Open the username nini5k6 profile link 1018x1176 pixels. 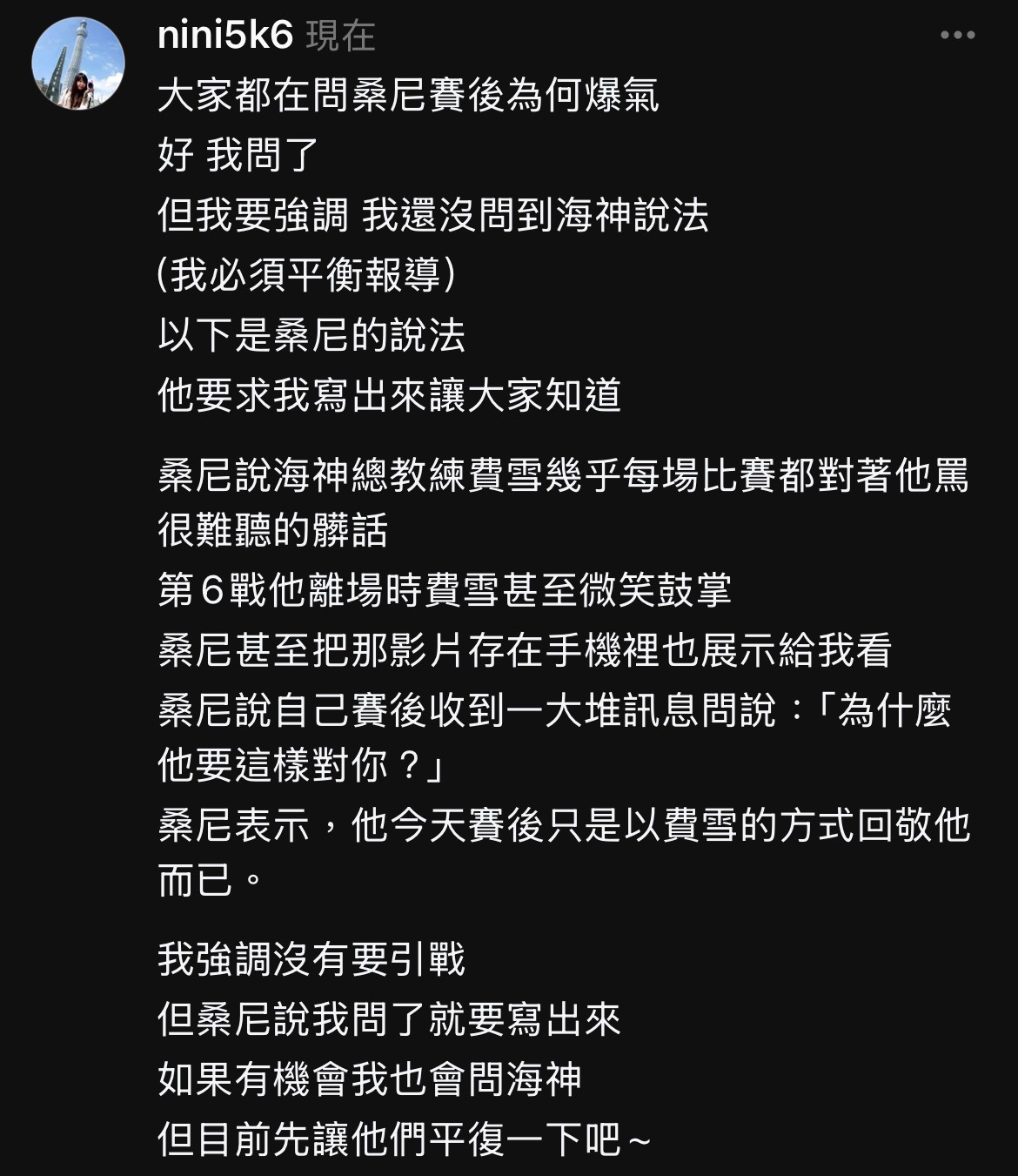click(x=225, y=35)
